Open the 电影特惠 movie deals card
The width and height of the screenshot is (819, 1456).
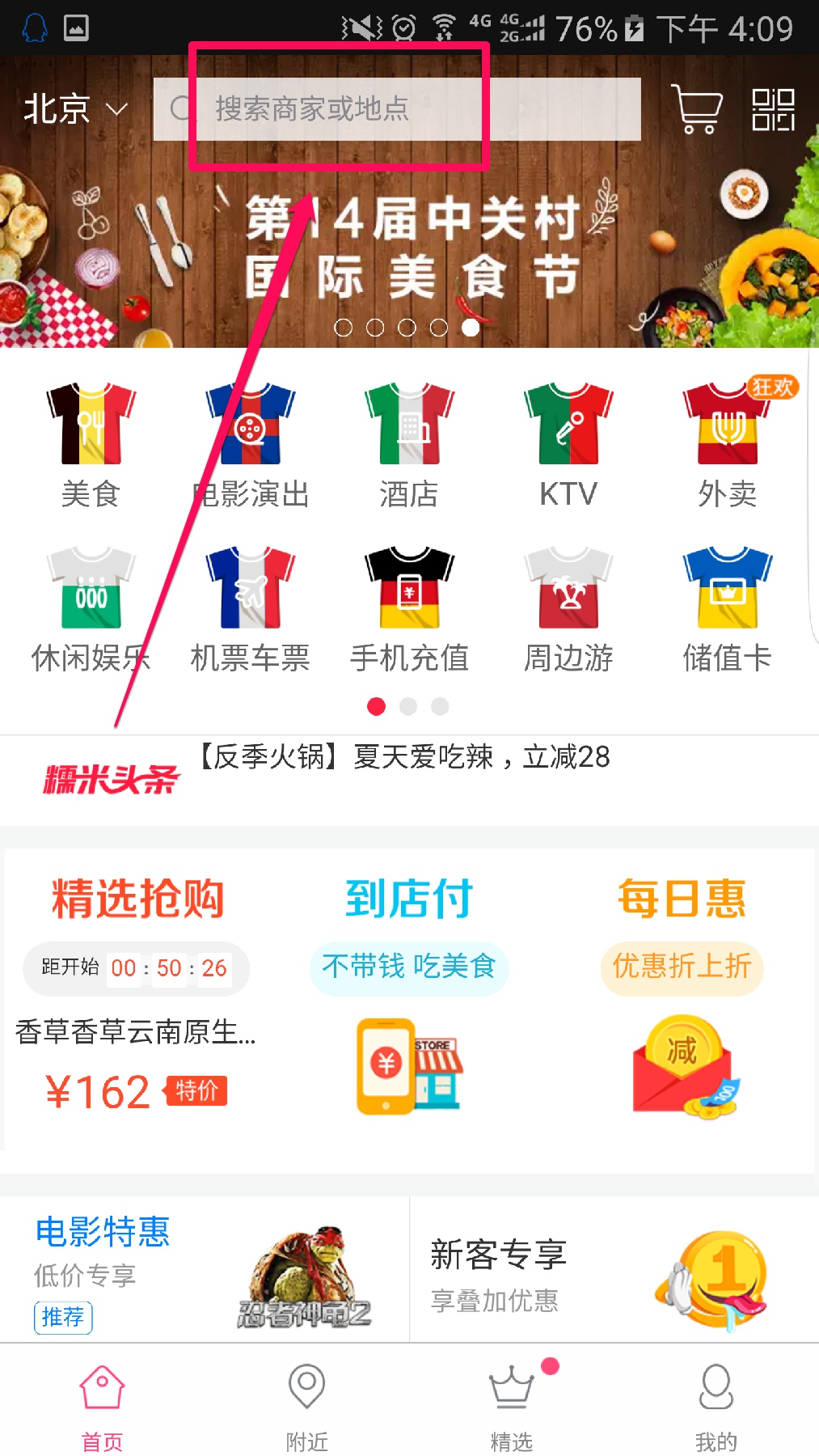click(x=204, y=1270)
